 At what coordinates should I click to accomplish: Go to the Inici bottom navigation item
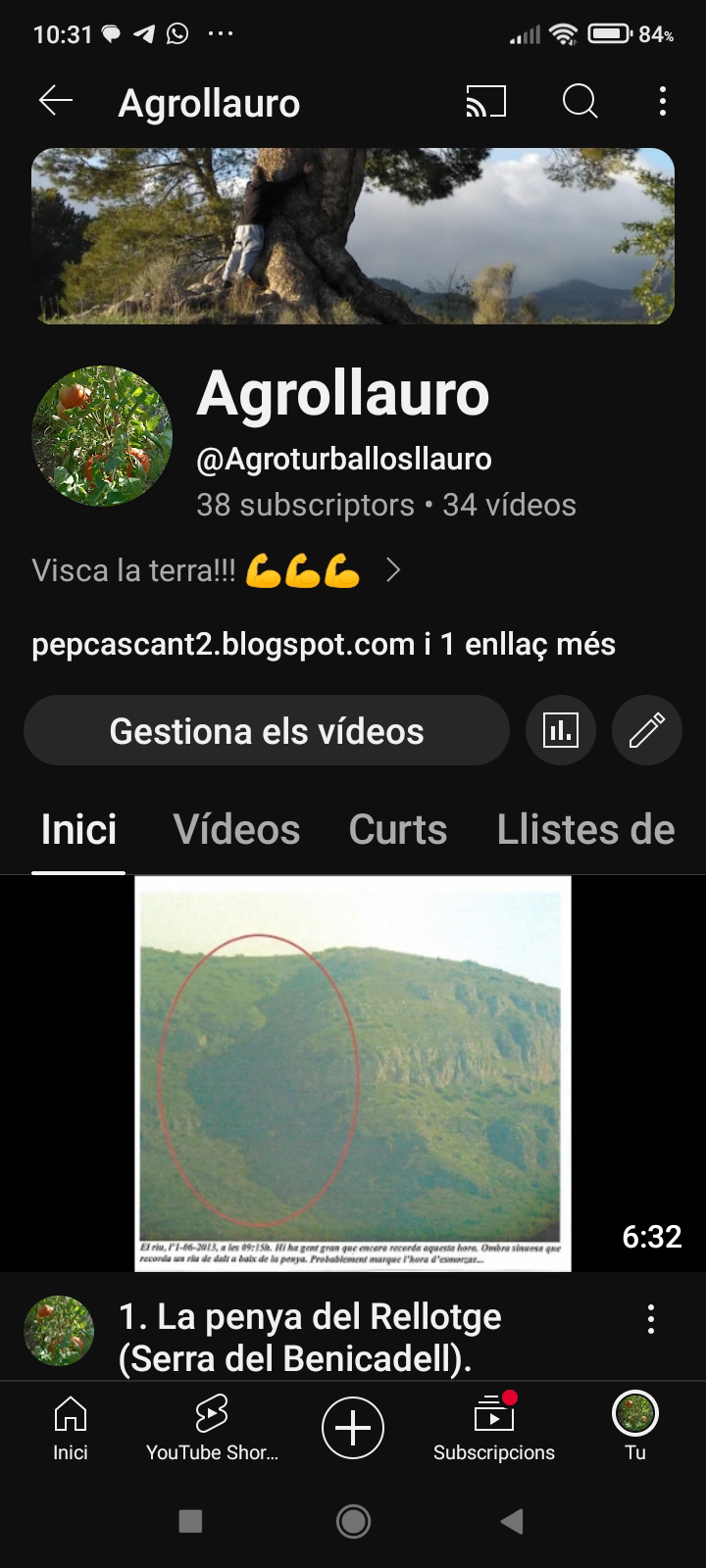(x=70, y=1428)
